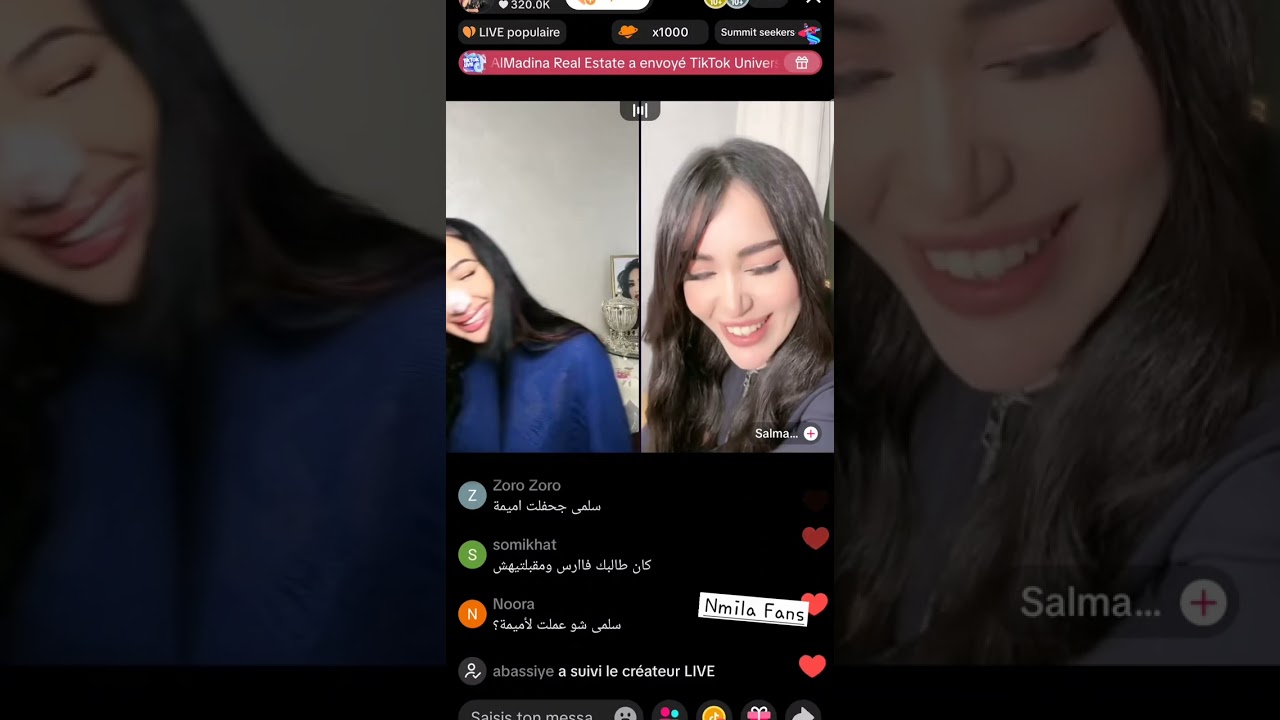Screen dimensions: 1280x720
Task: Open the LIVE populaire badge
Action: pos(511,32)
